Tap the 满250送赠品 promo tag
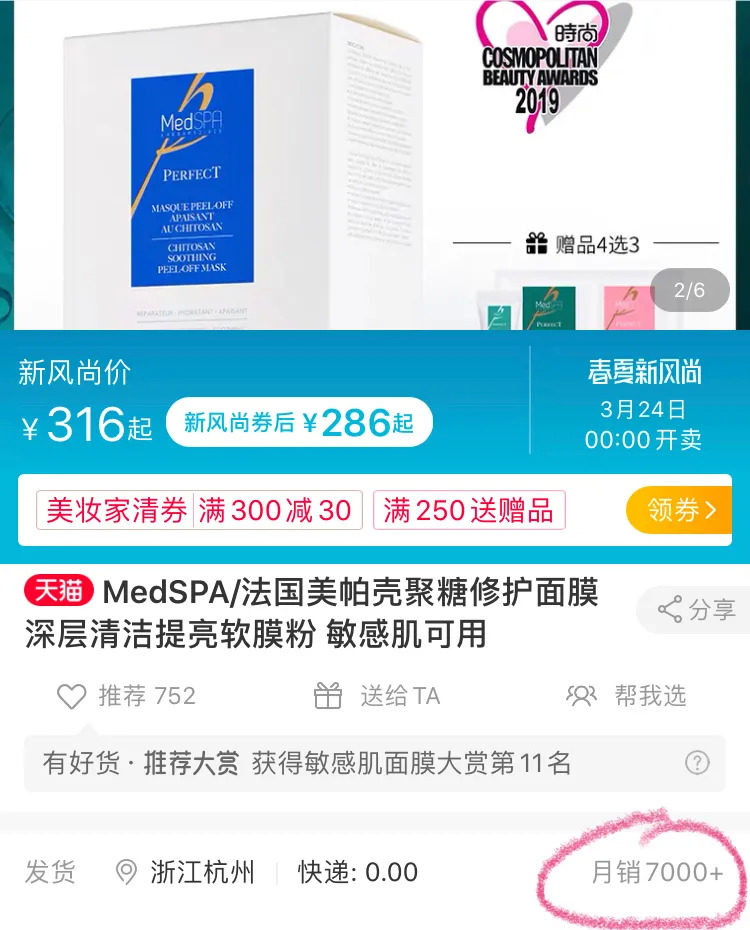 [468, 510]
